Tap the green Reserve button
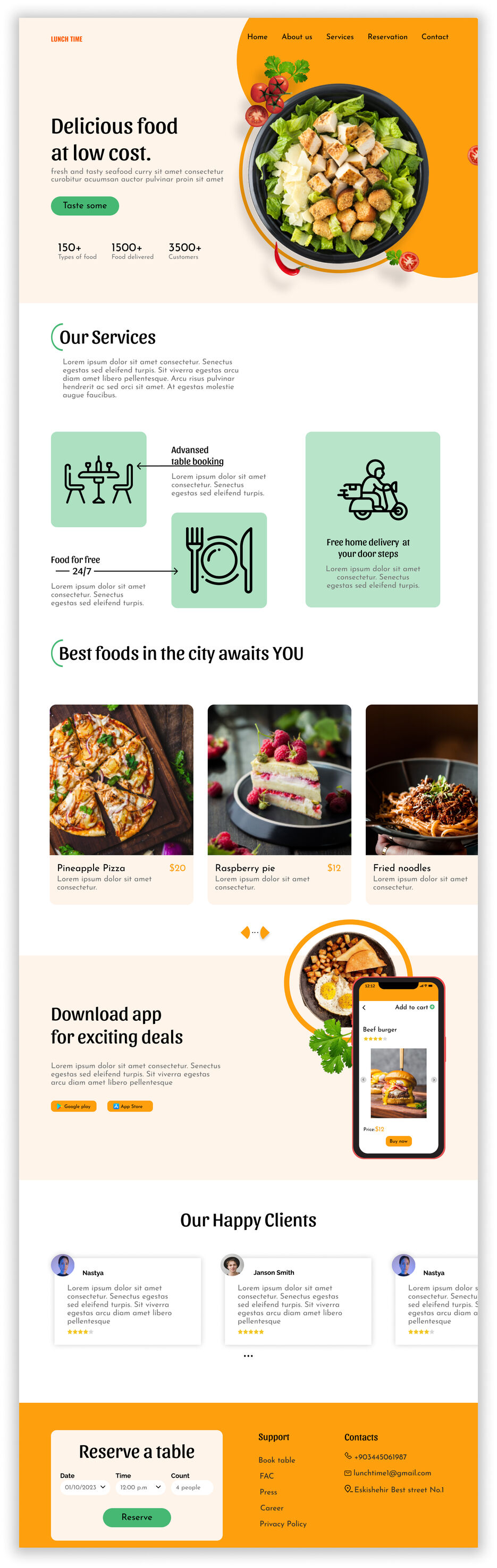Viewport: 497px width, 1568px height. coord(137,1516)
